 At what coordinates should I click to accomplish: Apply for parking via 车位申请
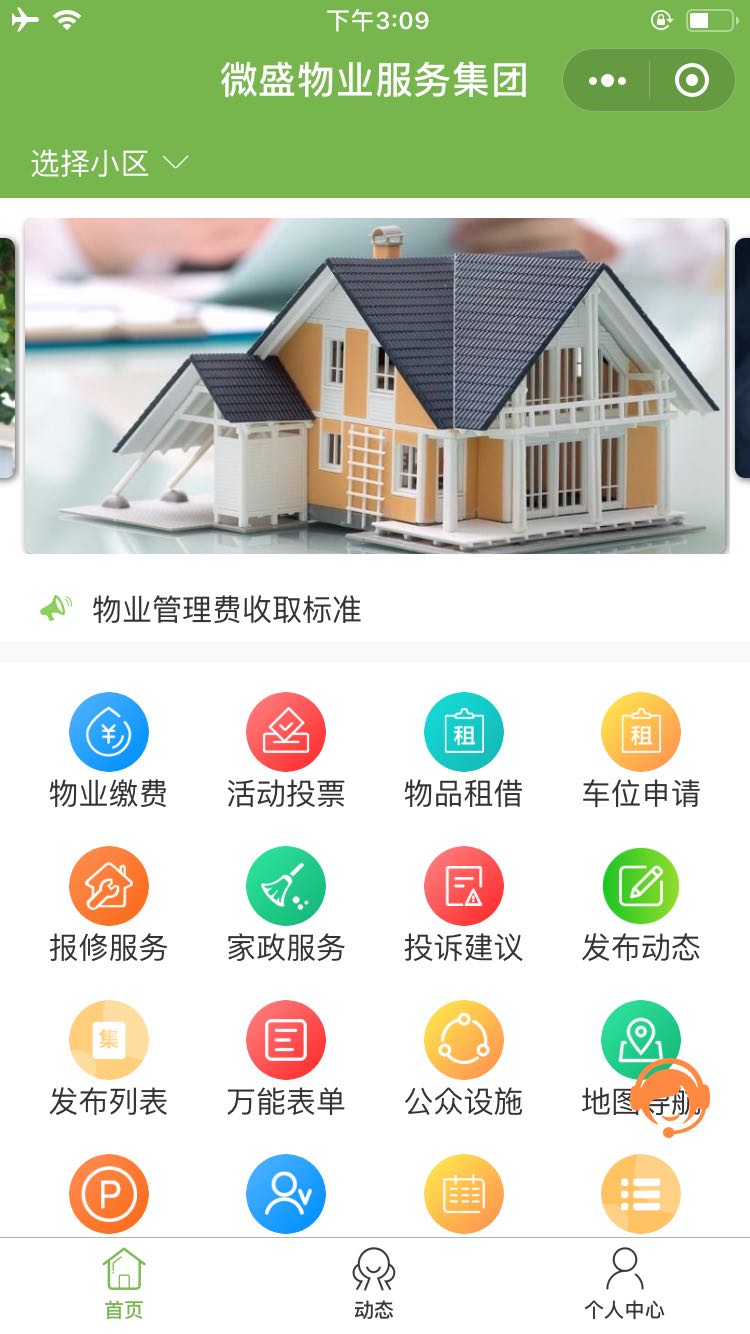tap(640, 750)
